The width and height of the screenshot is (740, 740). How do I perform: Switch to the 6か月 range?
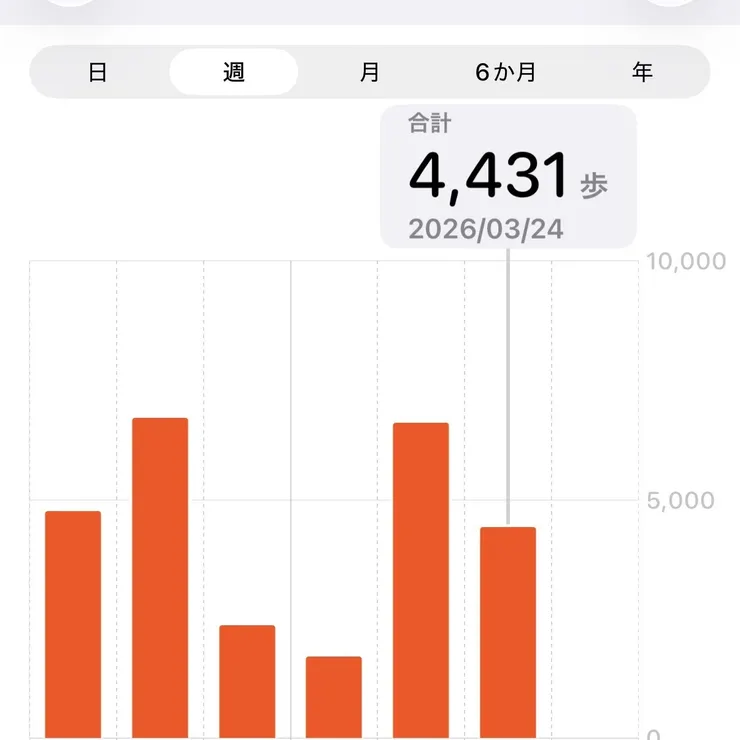pos(505,72)
